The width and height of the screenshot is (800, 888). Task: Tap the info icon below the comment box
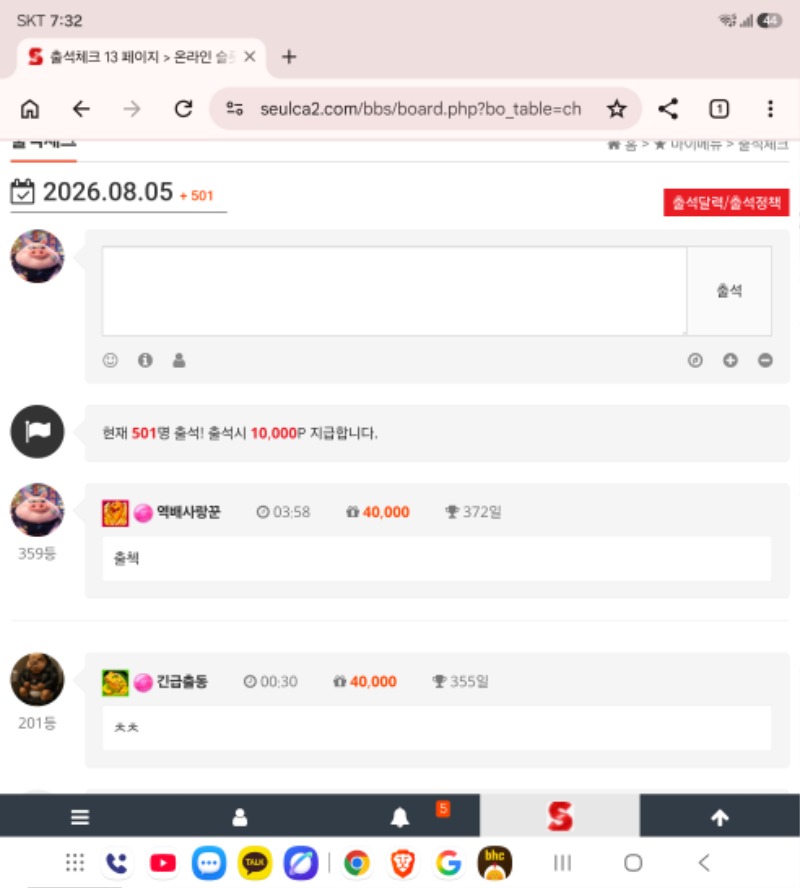(146, 360)
